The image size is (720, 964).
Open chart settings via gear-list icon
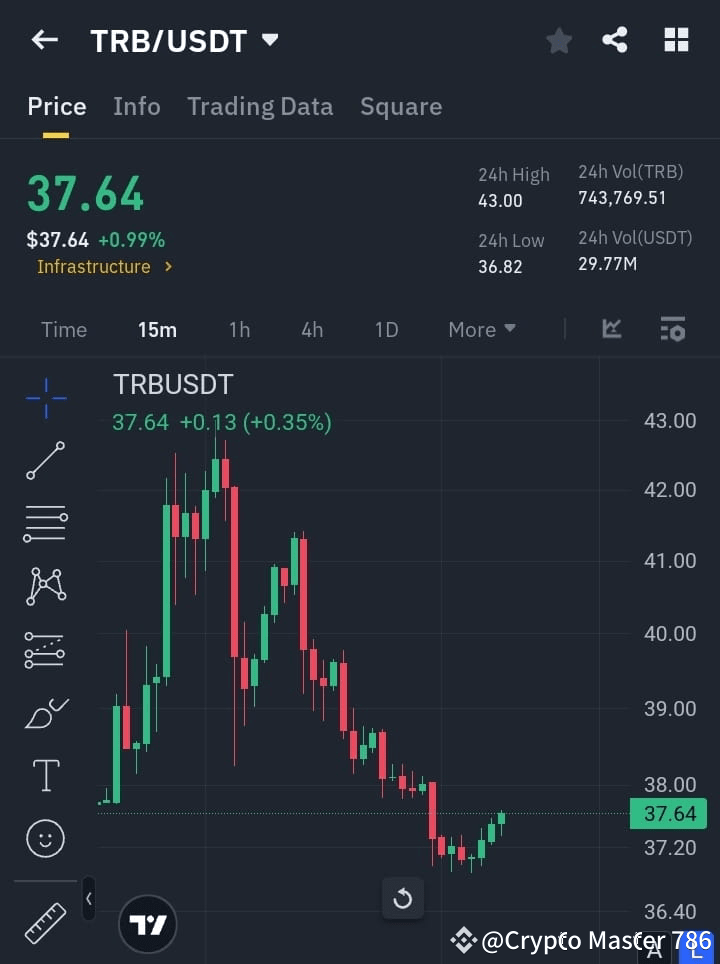pyautogui.click(x=672, y=329)
